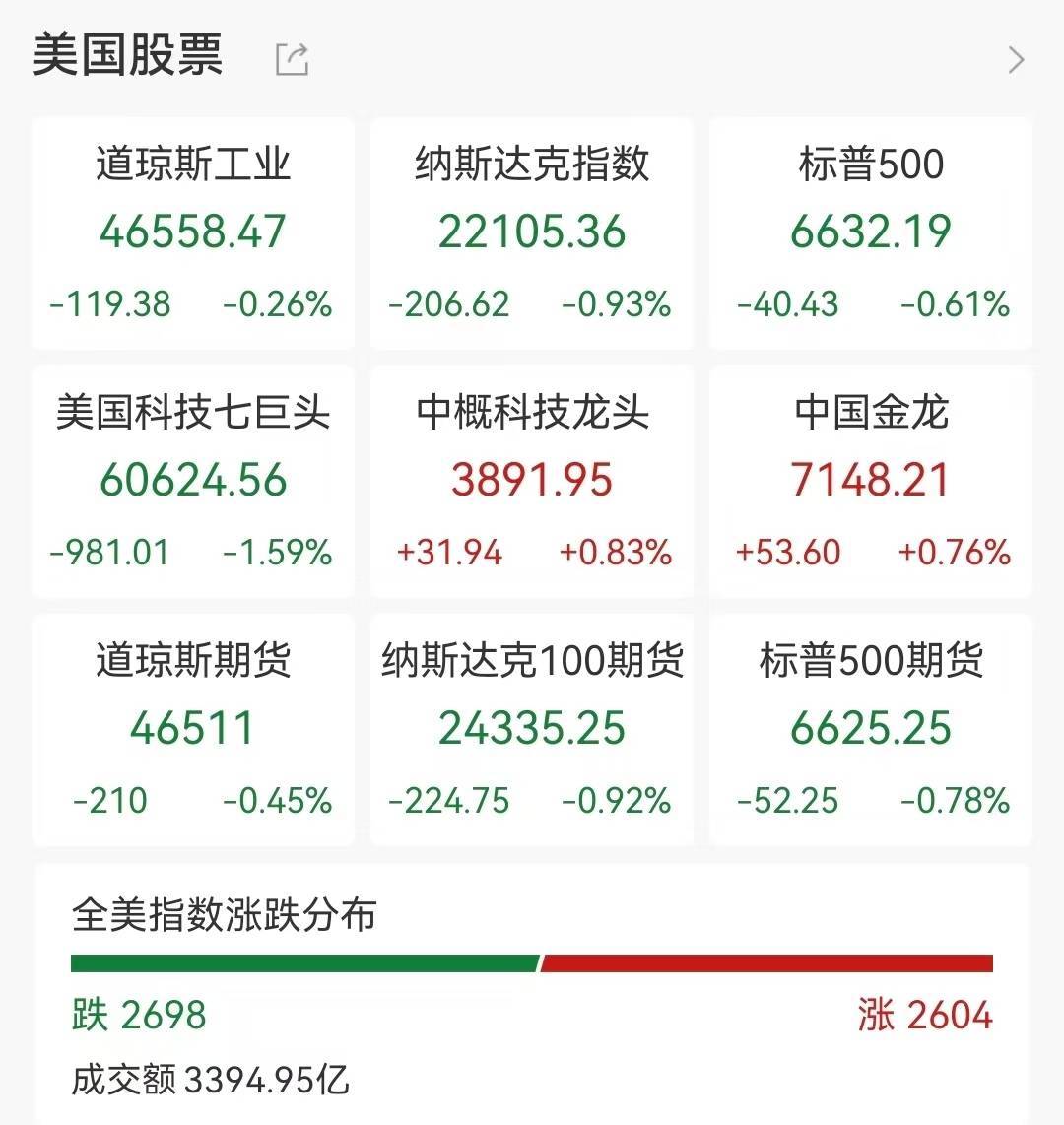
Task: Click the -981.01 change value for 美国科技七巨头
Action: (x=111, y=553)
